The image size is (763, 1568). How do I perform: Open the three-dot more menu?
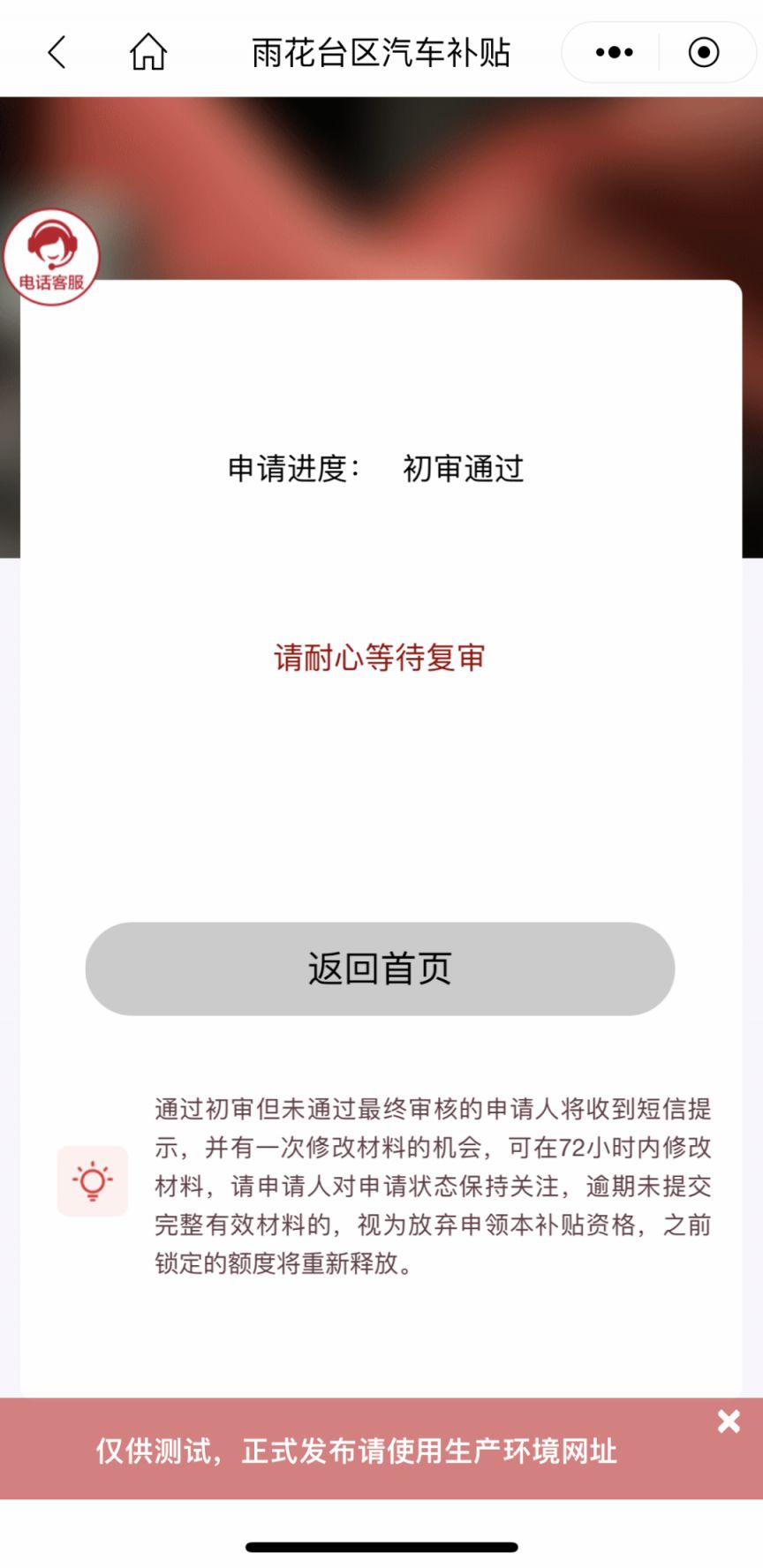coord(614,52)
